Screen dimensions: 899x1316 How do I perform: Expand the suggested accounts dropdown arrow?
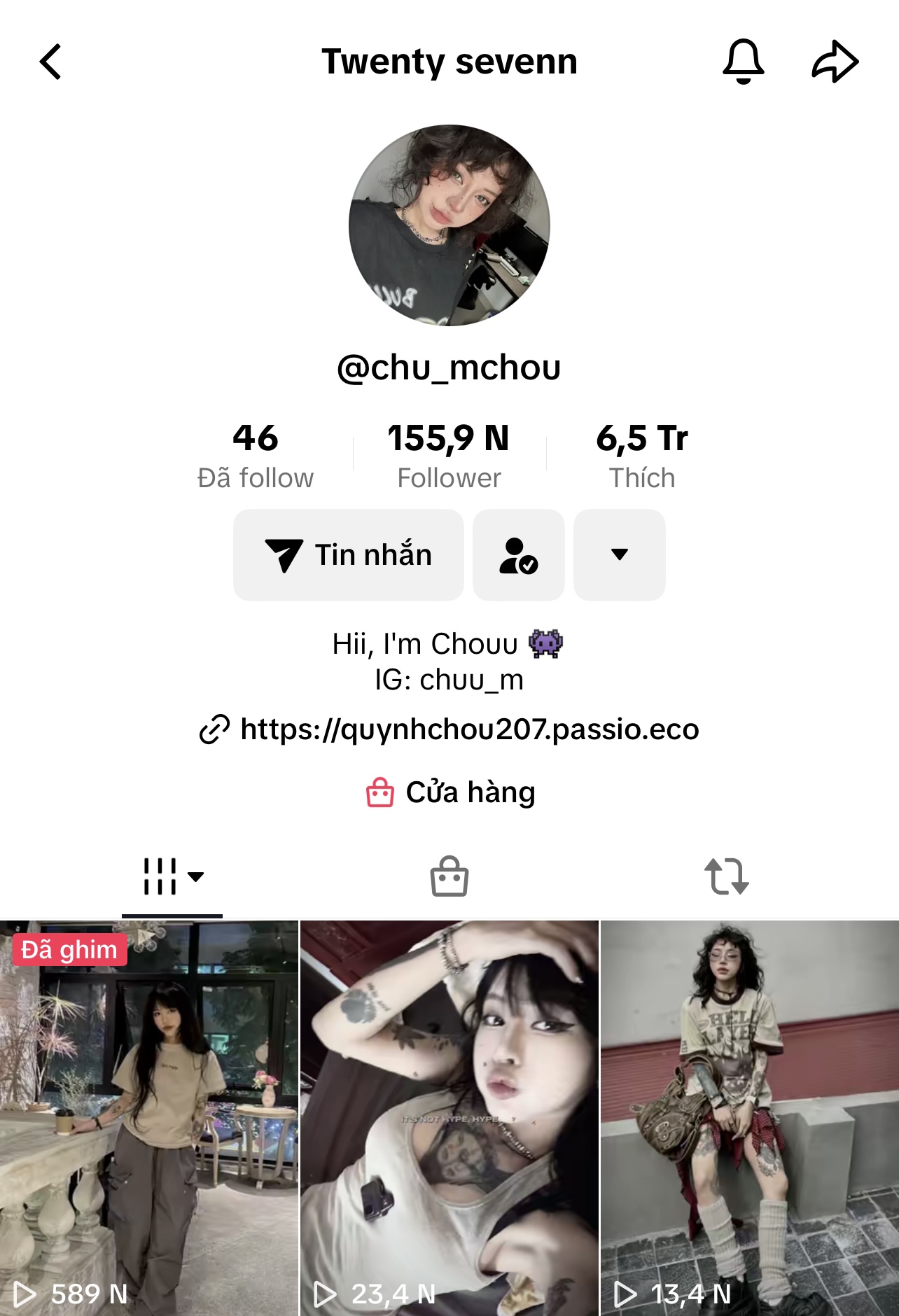(619, 554)
